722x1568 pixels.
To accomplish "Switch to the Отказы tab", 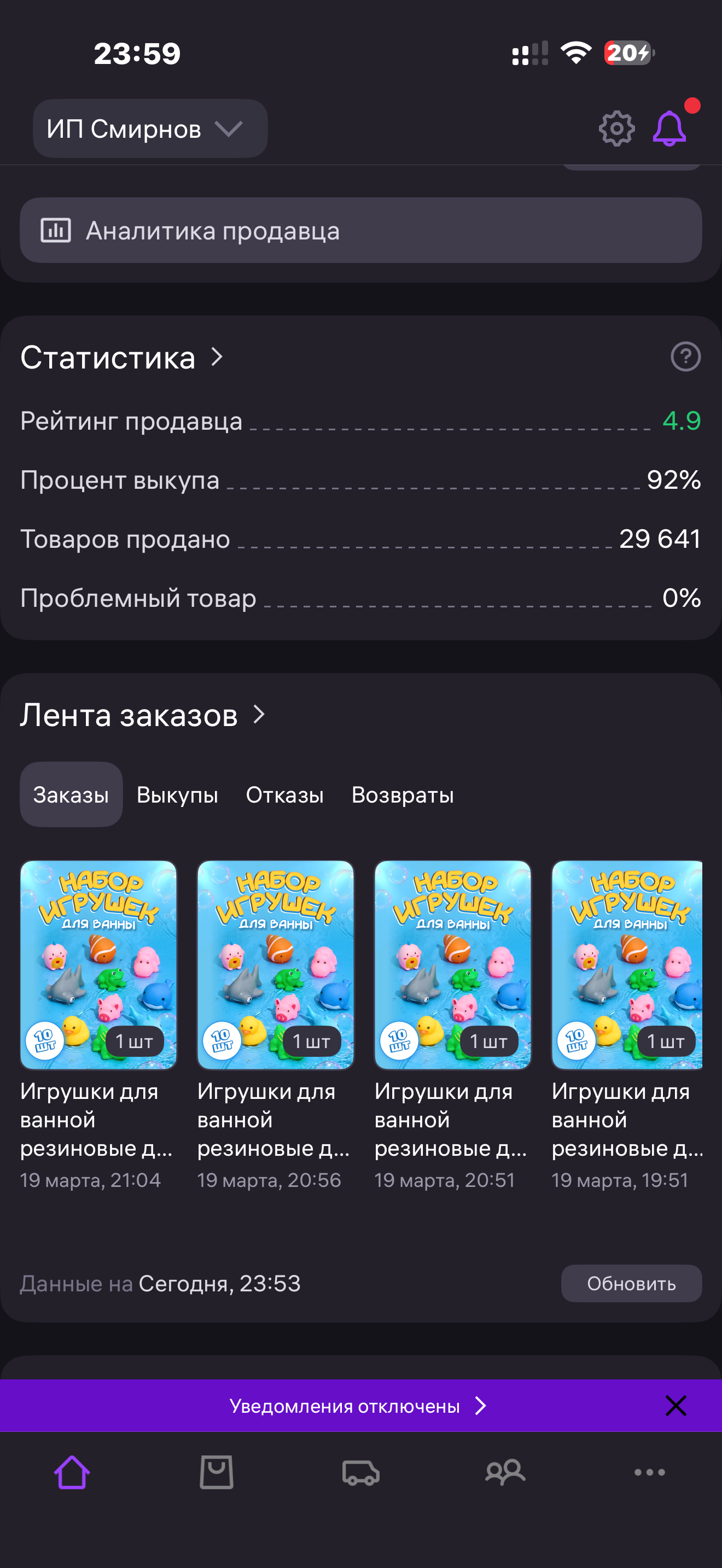I will pos(284,794).
